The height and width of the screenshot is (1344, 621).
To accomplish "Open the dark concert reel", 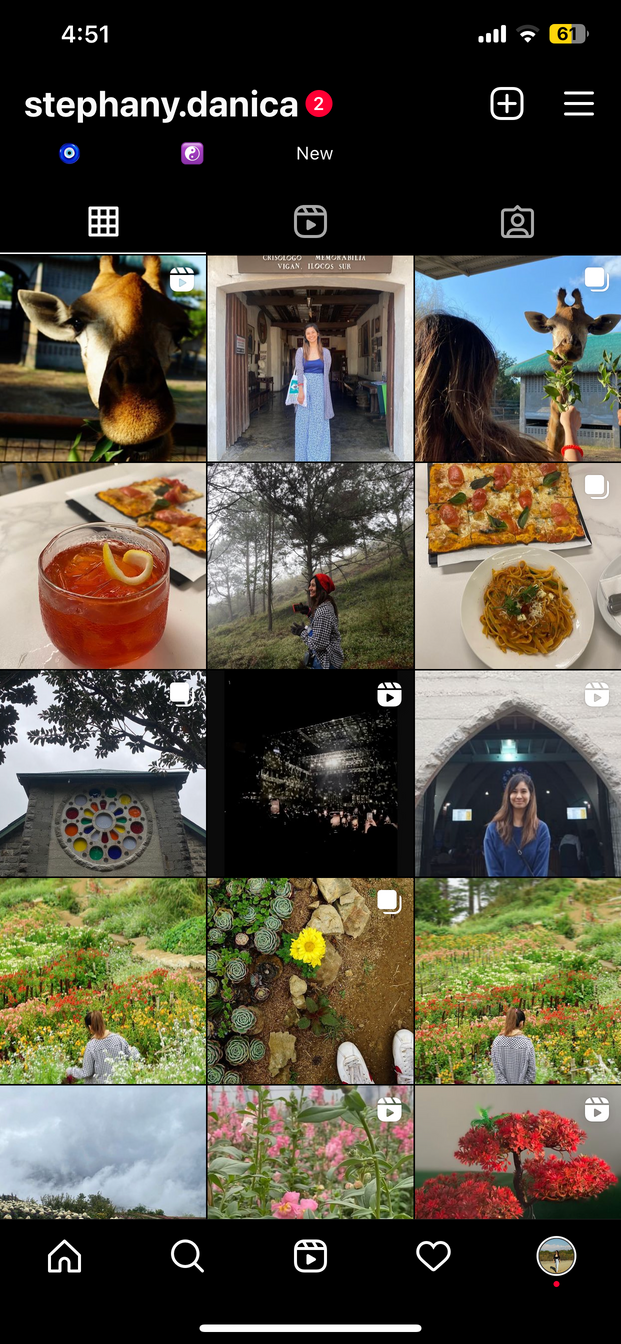I will [310, 773].
